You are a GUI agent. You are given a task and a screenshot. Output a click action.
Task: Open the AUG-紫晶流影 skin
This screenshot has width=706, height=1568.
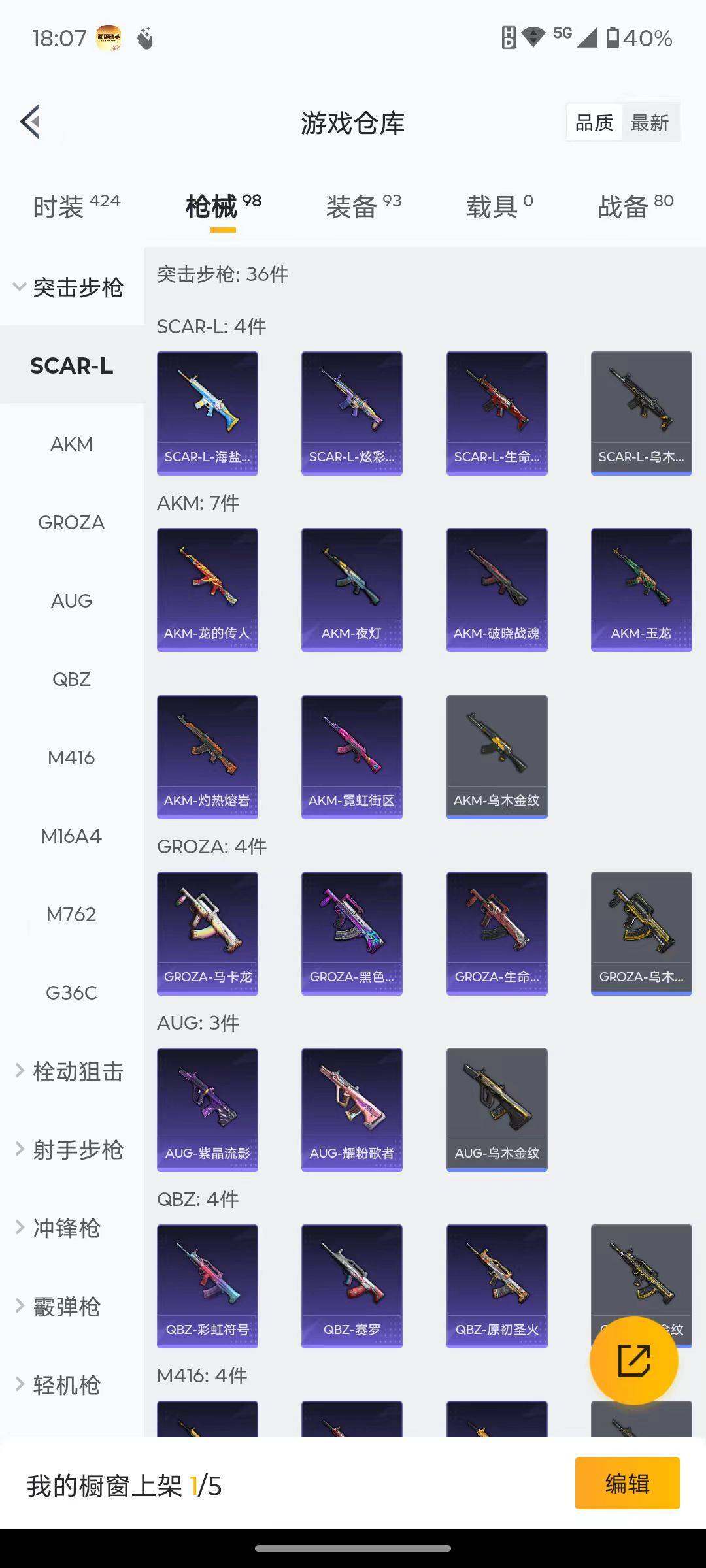207,1109
